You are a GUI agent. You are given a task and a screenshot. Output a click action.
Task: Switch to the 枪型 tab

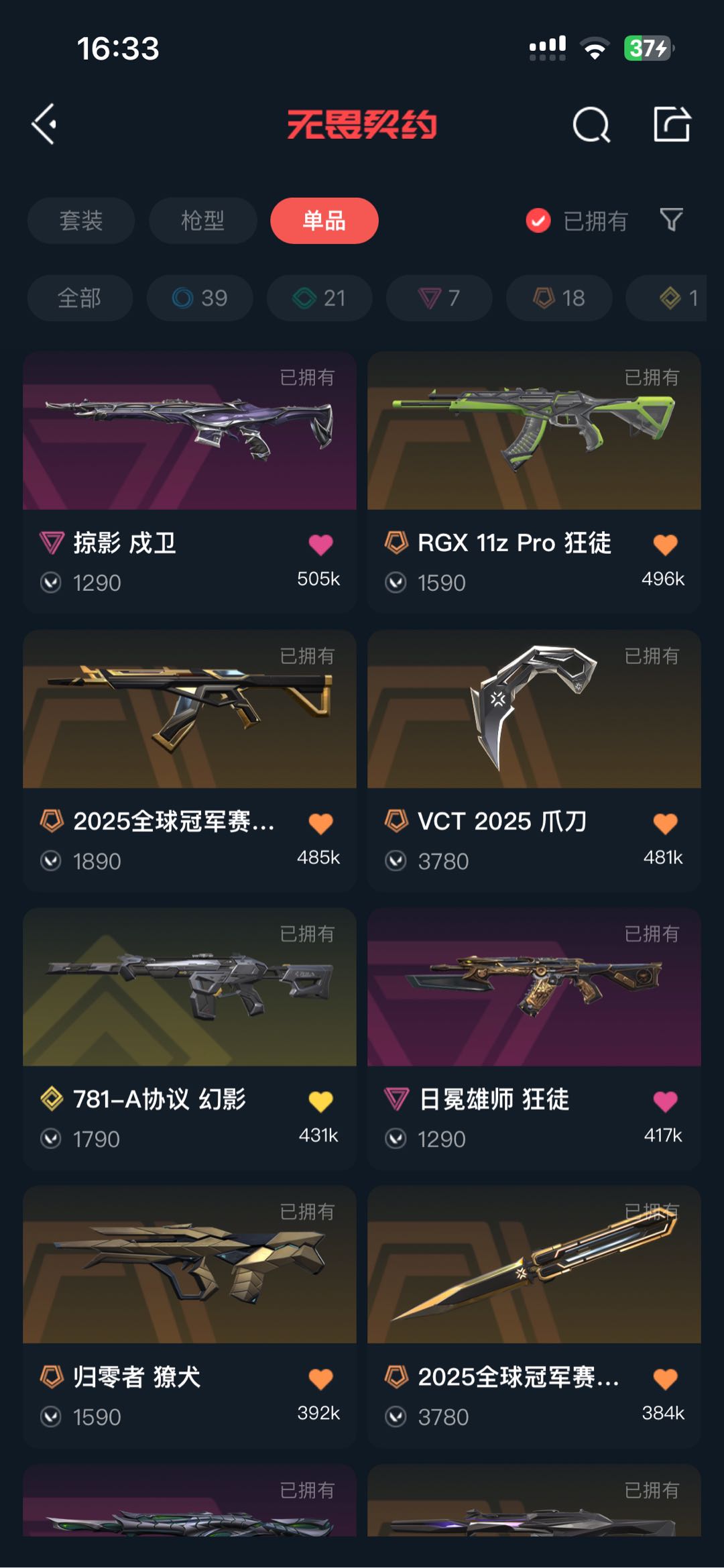[202, 221]
